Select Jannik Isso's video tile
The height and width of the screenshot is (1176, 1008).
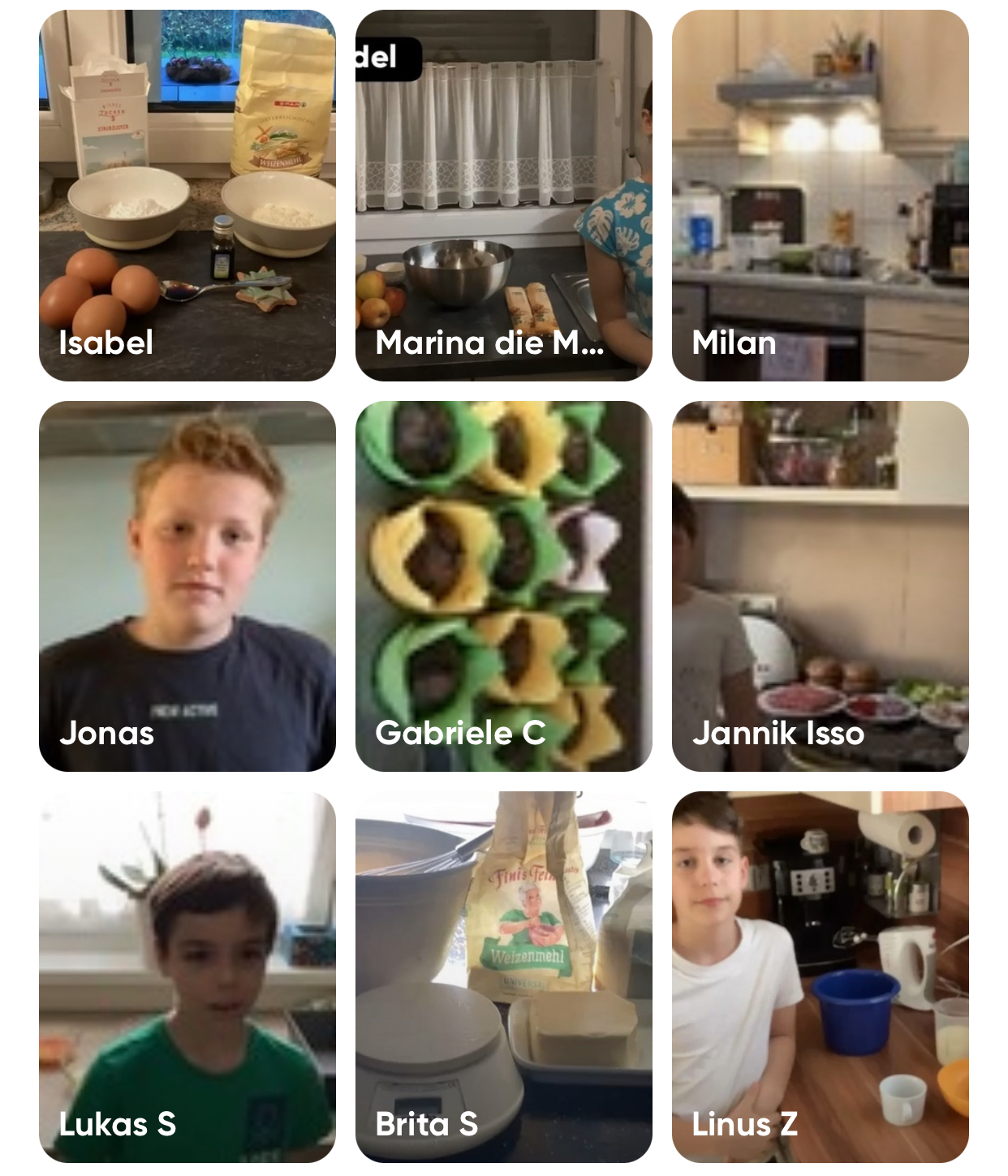tap(820, 586)
